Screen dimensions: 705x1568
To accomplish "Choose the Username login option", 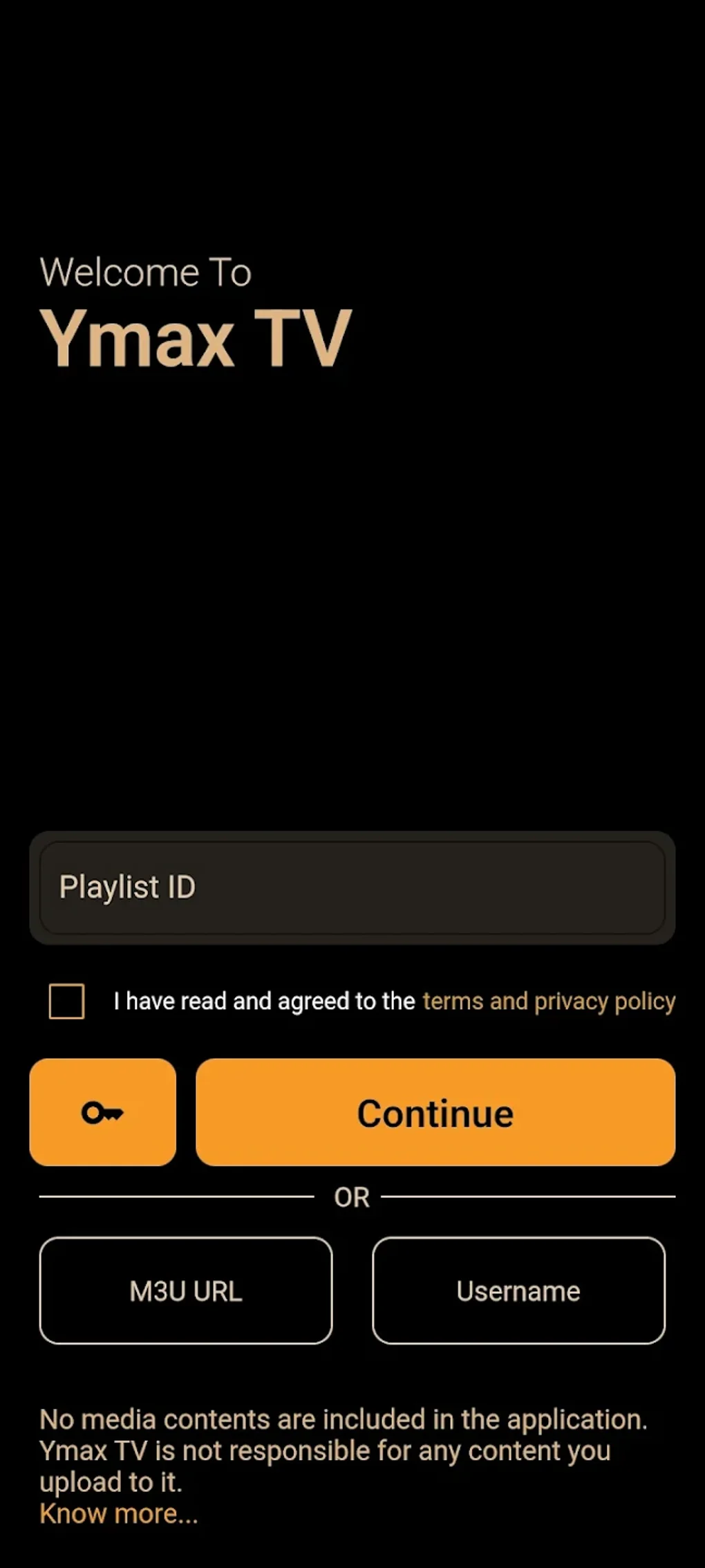I will pos(518,1291).
